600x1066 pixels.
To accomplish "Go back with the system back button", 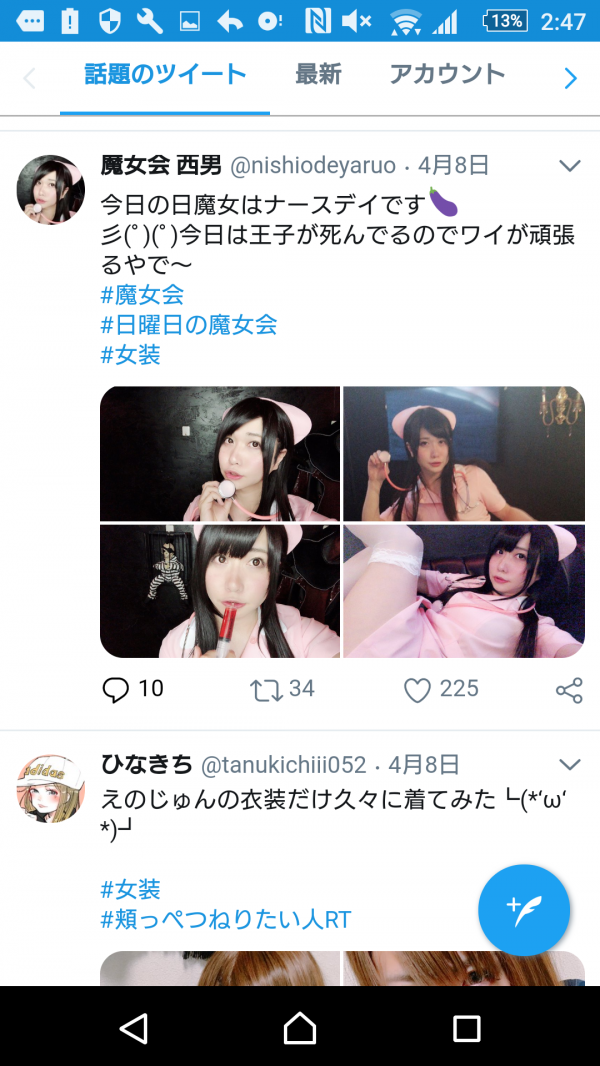I will pyautogui.click(x=133, y=1027).
